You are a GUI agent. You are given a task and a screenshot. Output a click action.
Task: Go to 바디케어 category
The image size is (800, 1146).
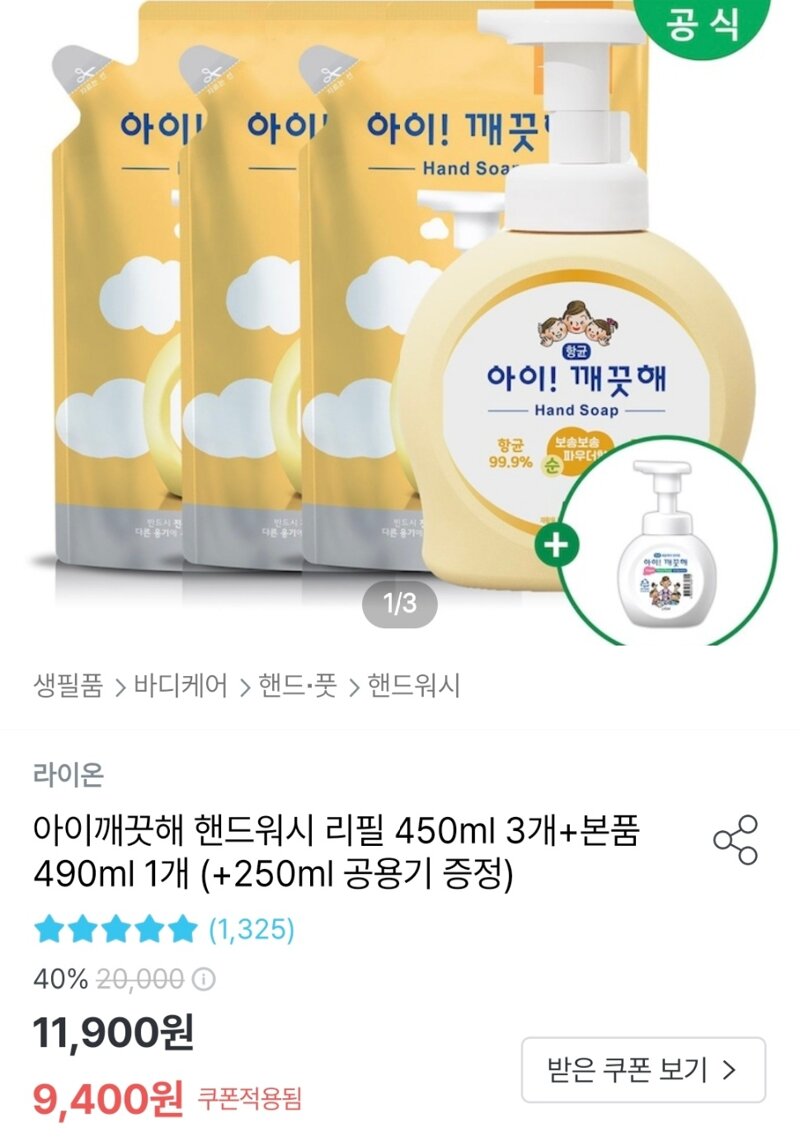(181, 687)
